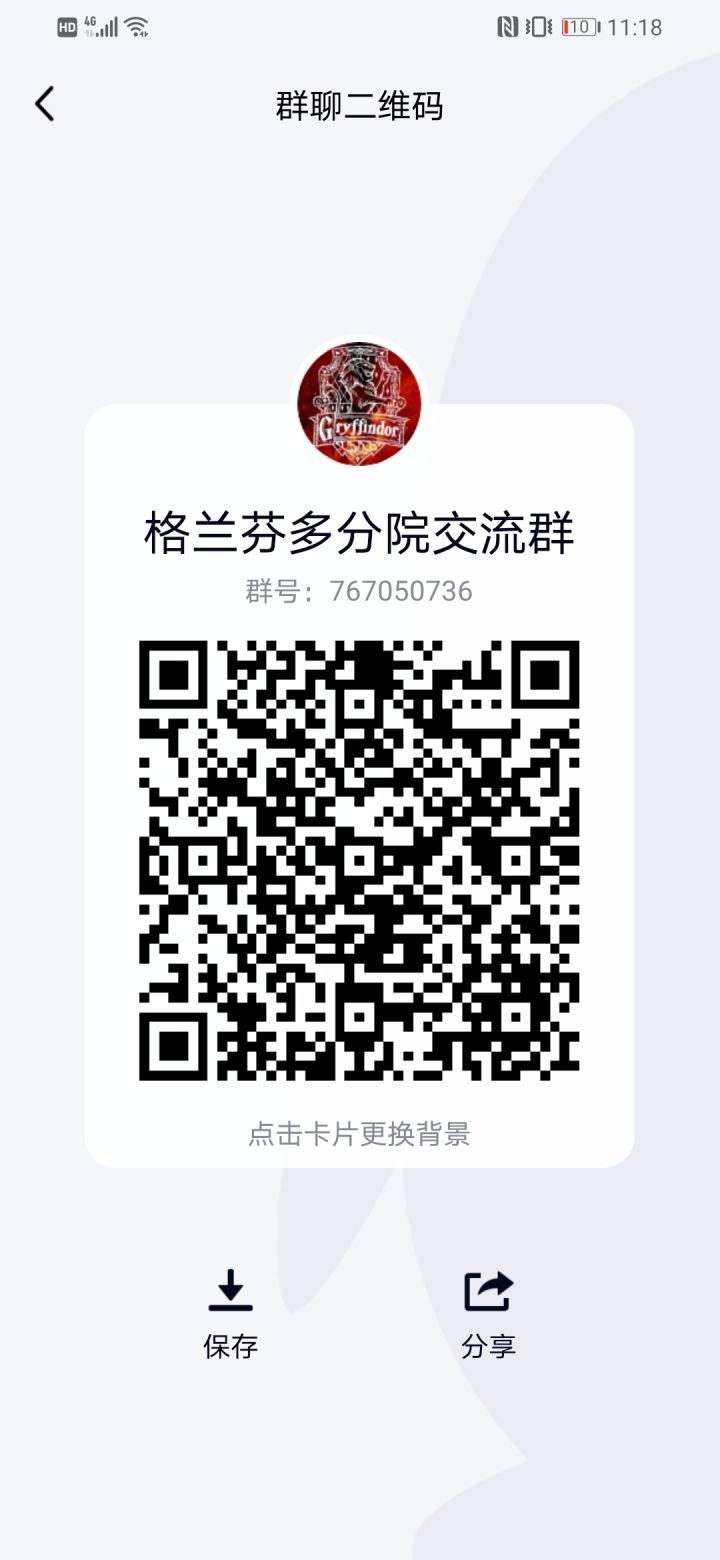
Task: Tap the battery indicator showing low charge
Action: [x=578, y=27]
